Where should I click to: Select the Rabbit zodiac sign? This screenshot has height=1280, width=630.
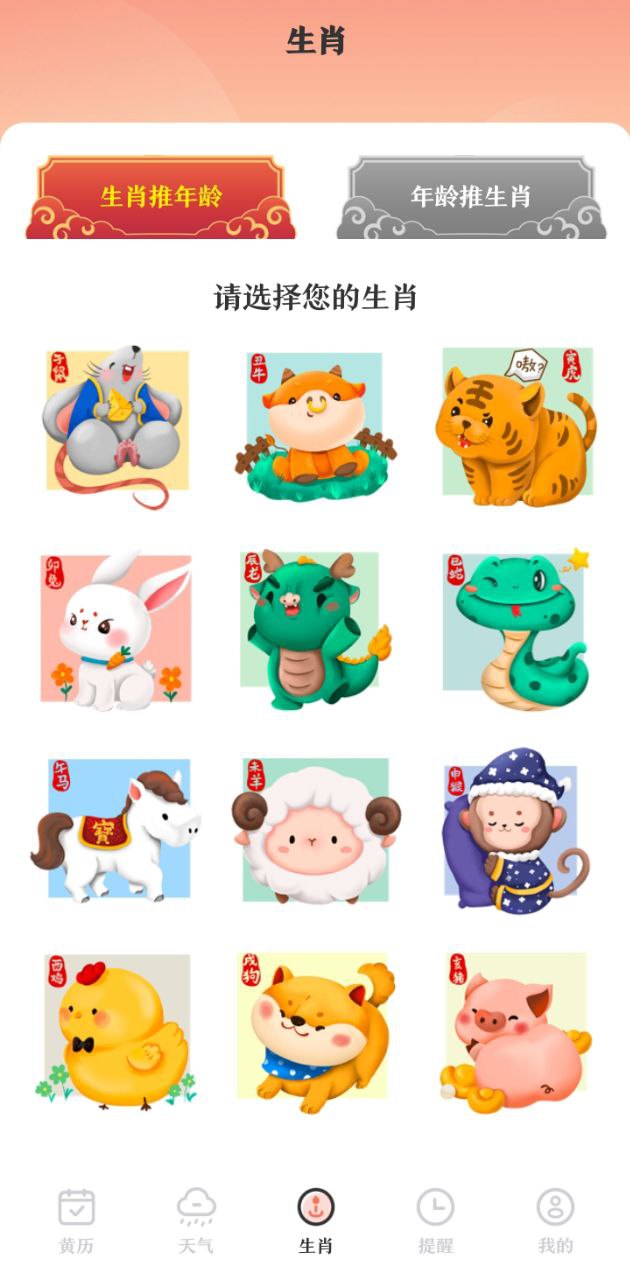coord(115,628)
